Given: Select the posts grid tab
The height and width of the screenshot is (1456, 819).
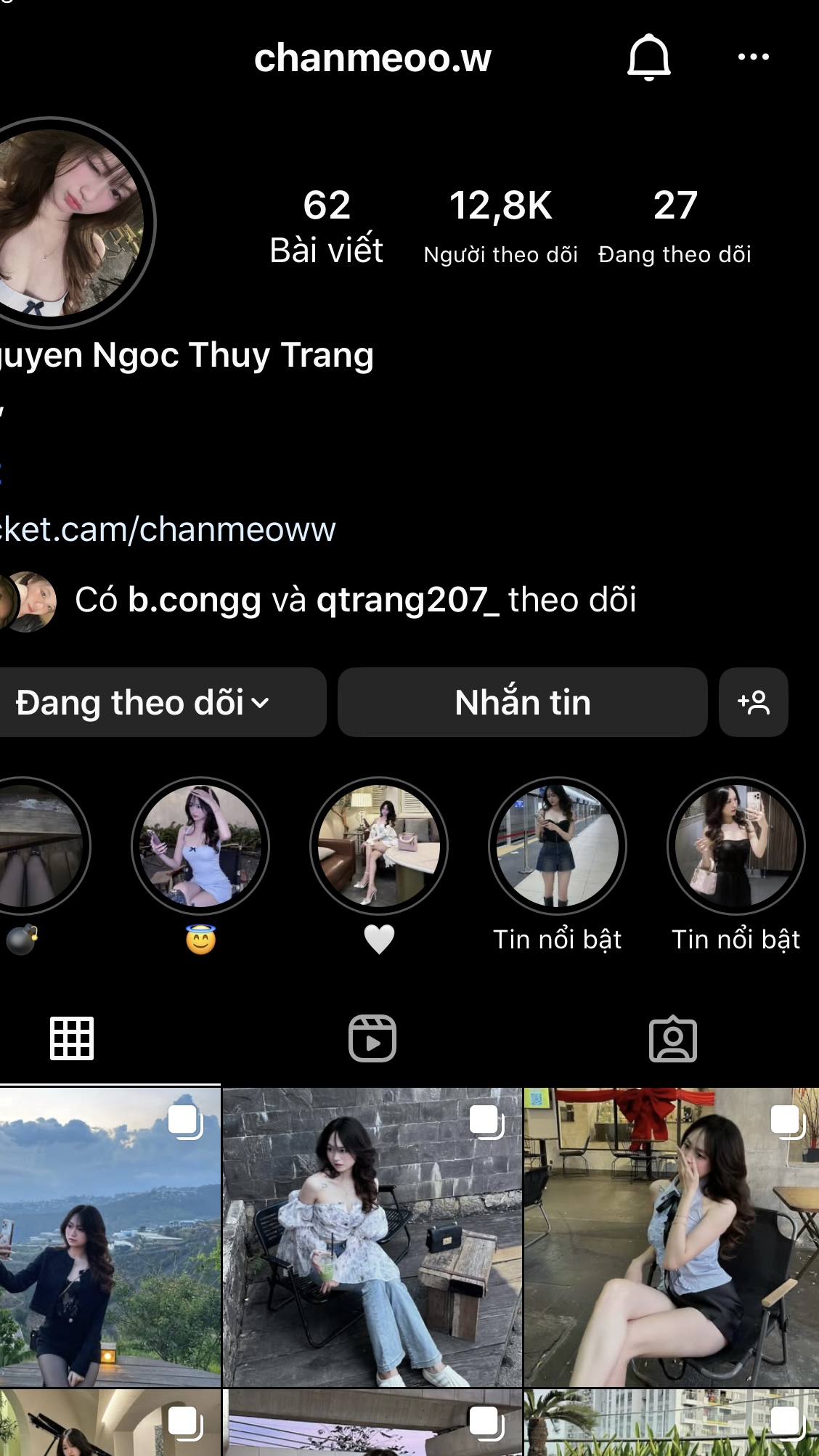Looking at the screenshot, I should [x=72, y=1038].
